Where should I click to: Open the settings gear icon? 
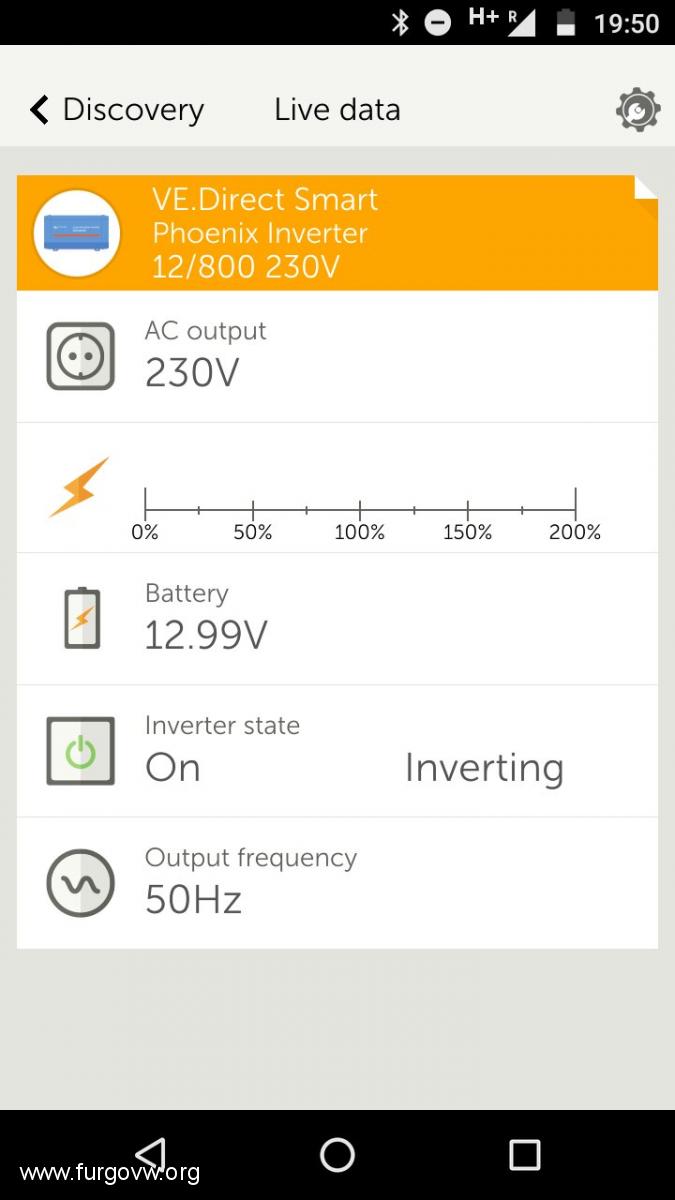638,110
